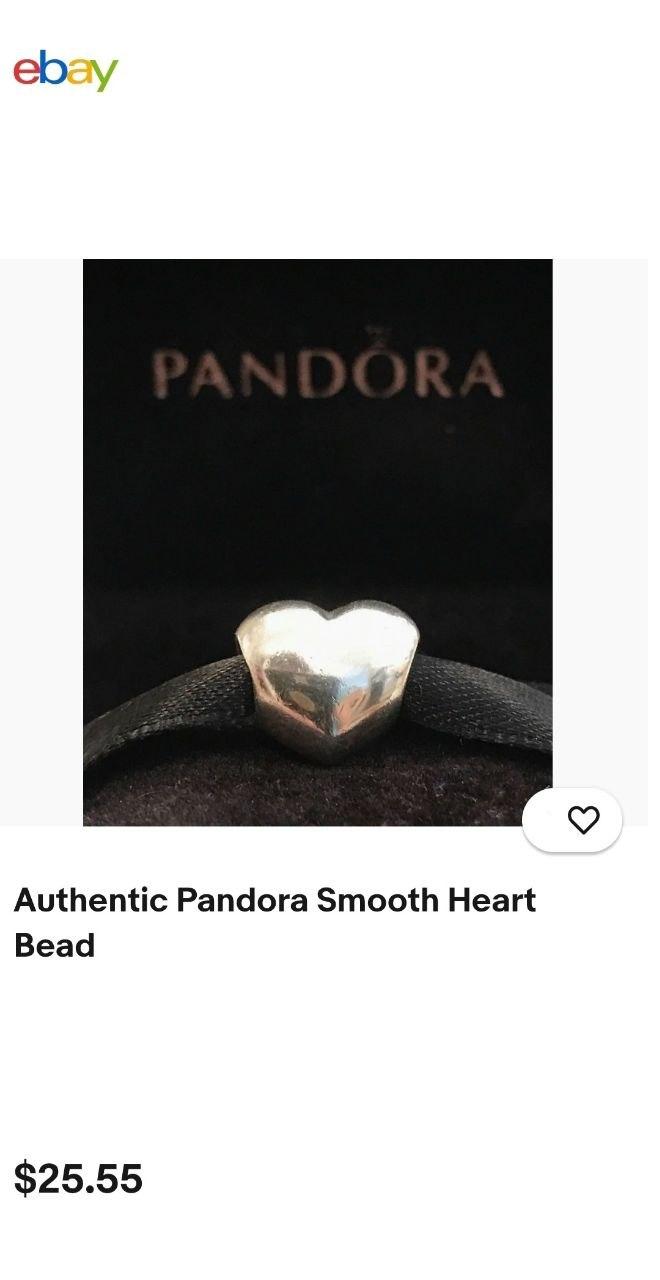
Task: Add the Pandora heart bead to watchlist
Action: click(x=582, y=820)
